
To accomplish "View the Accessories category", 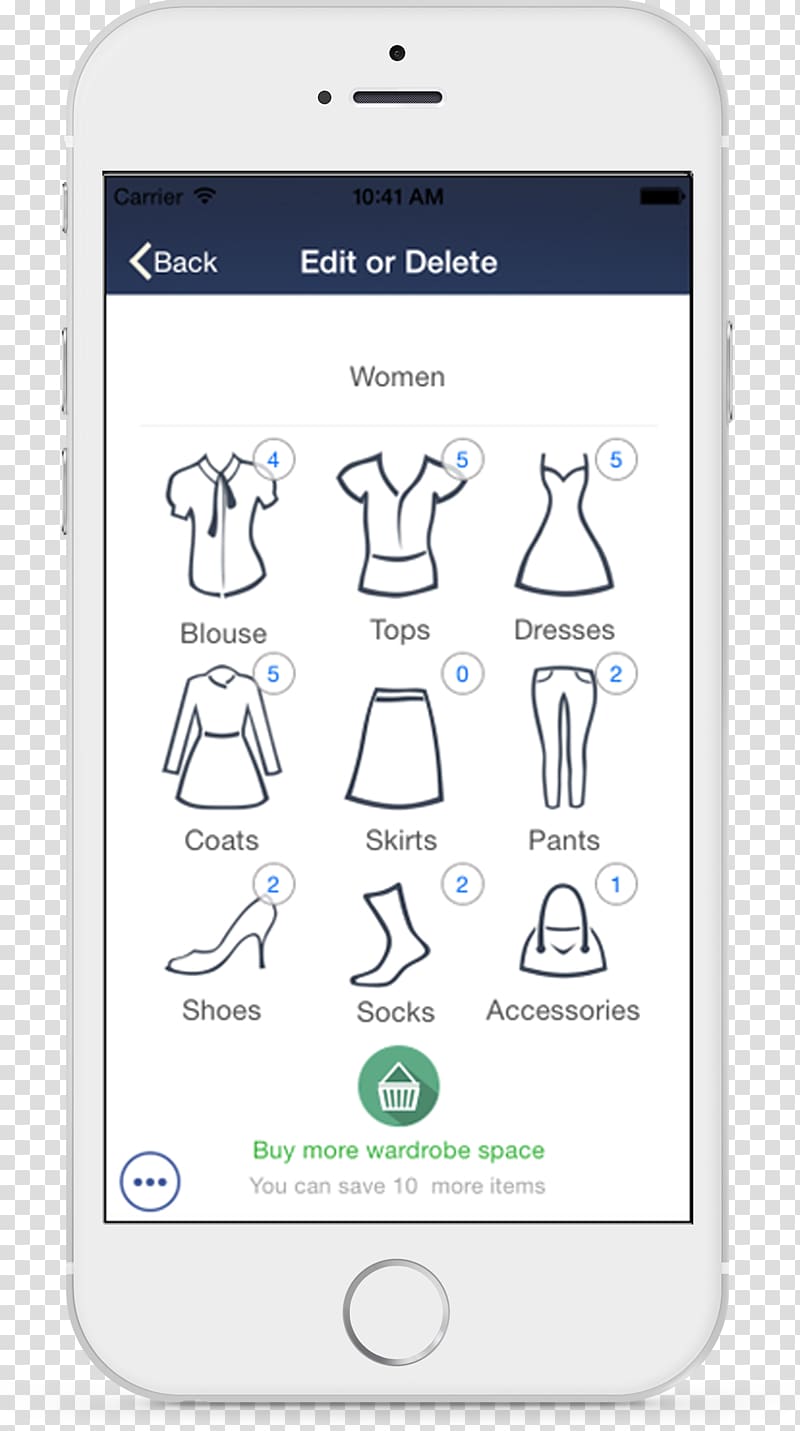I will [x=563, y=931].
